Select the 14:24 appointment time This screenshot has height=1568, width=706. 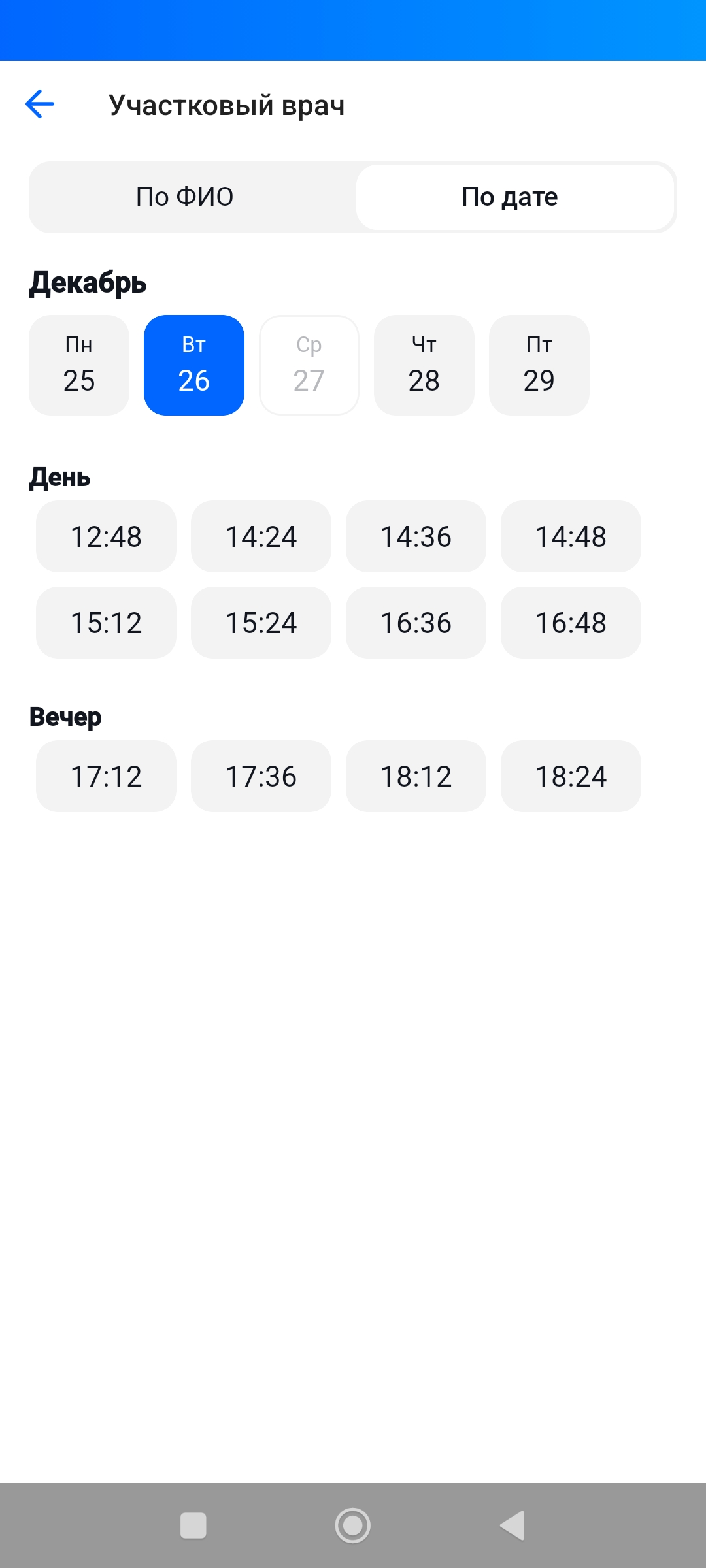[x=261, y=536]
